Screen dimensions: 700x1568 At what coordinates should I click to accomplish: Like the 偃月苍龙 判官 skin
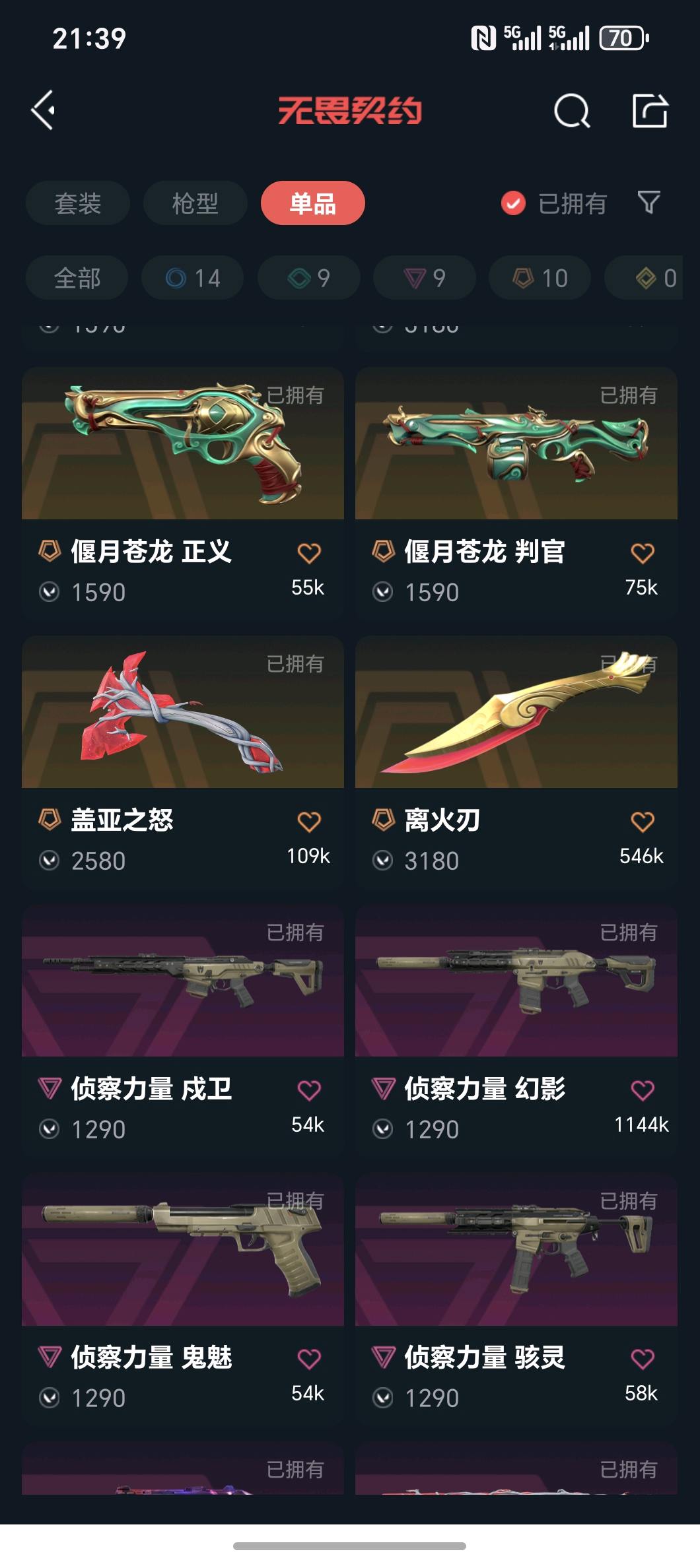click(x=642, y=553)
